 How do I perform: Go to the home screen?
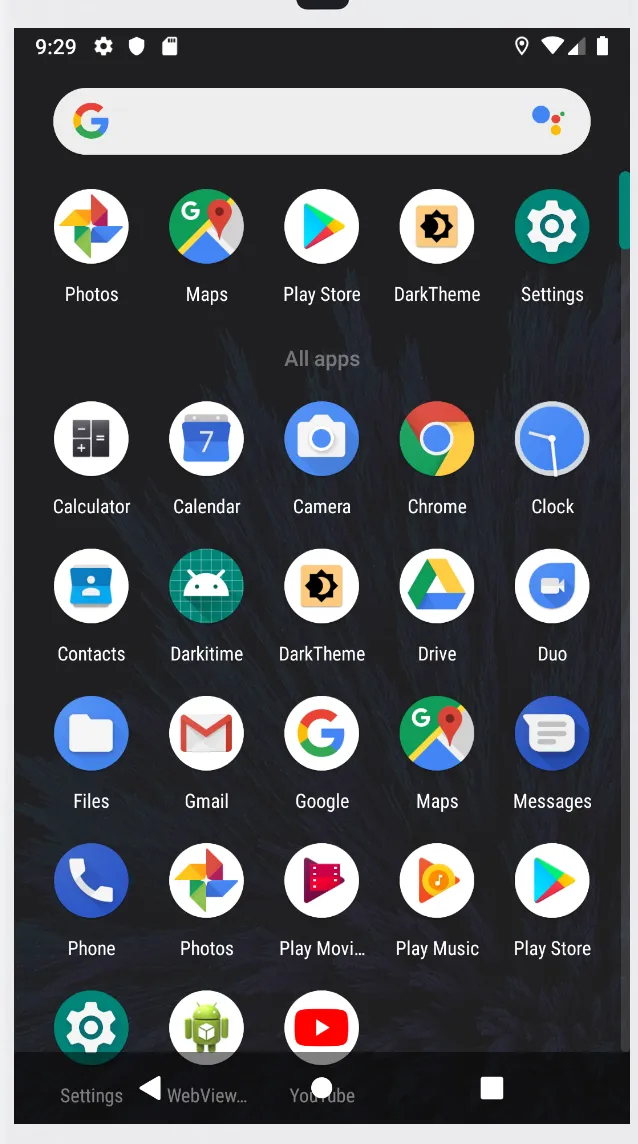coord(321,1088)
